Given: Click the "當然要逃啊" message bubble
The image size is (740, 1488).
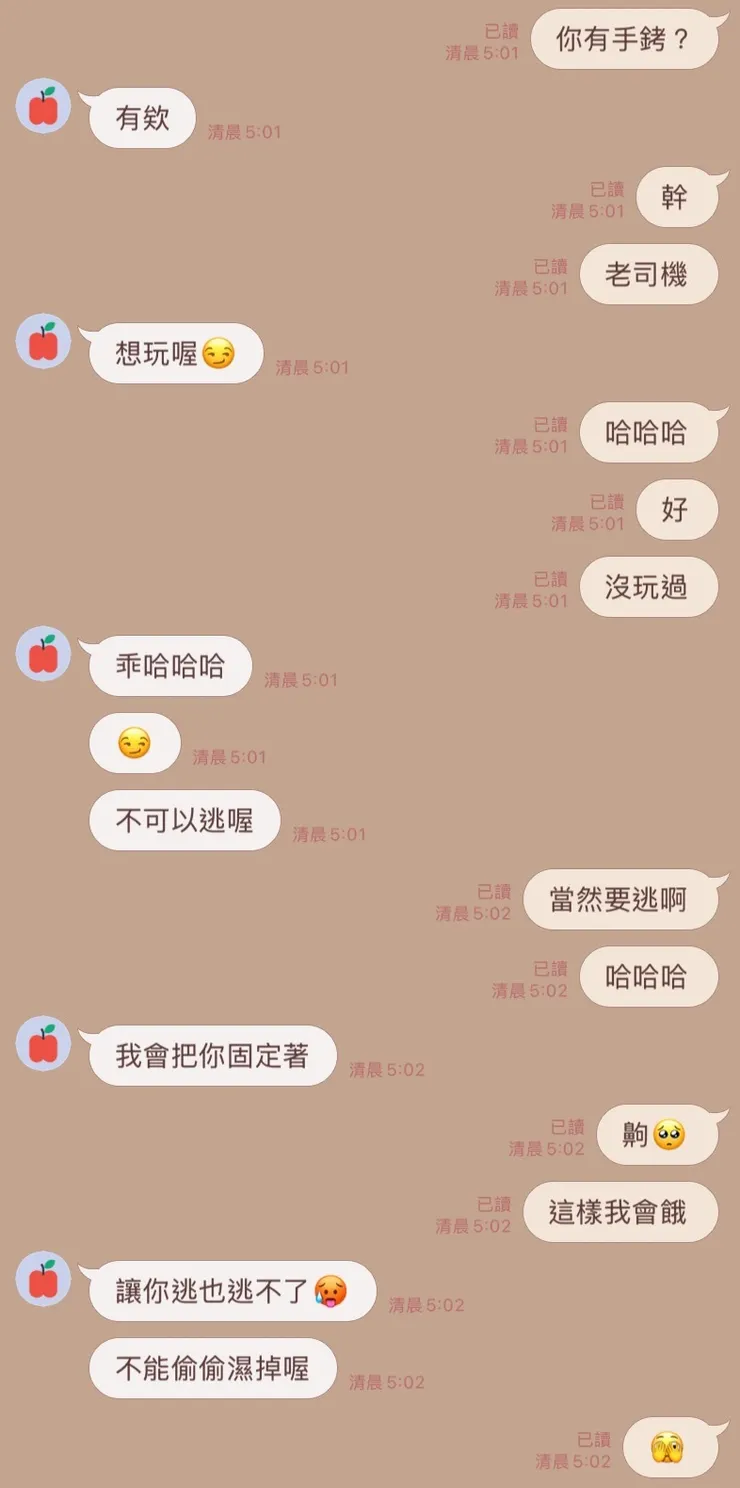Looking at the screenshot, I should click(622, 898).
